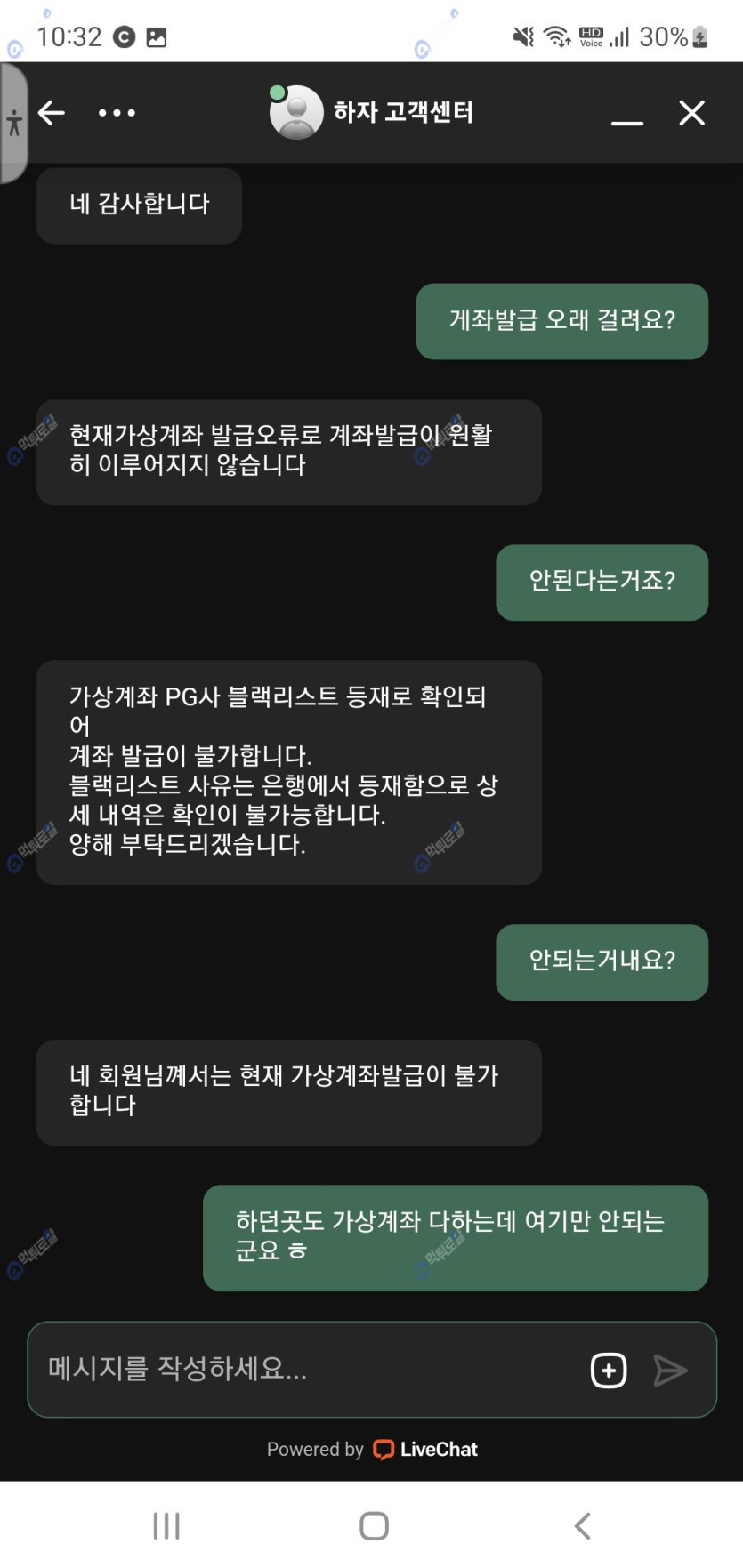Open the attachment plus button
This screenshot has width=743, height=1568.
click(609, 1371)
